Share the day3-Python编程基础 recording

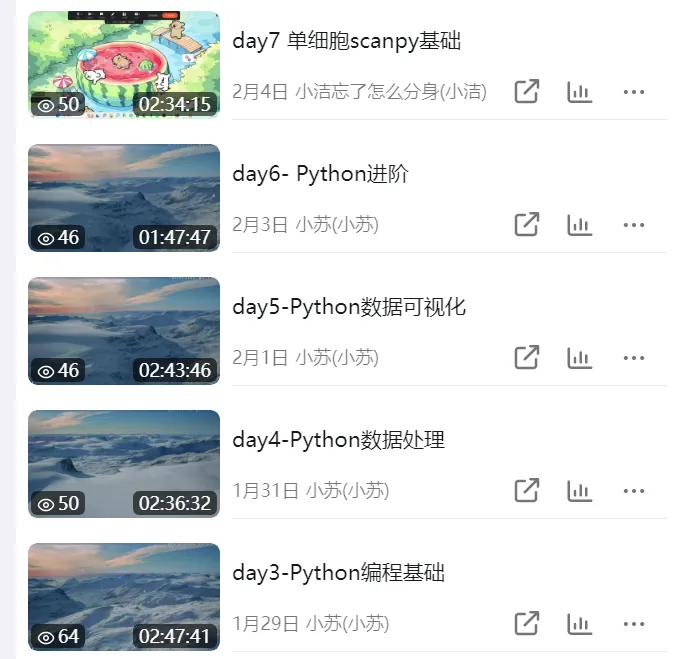[527, 624]
